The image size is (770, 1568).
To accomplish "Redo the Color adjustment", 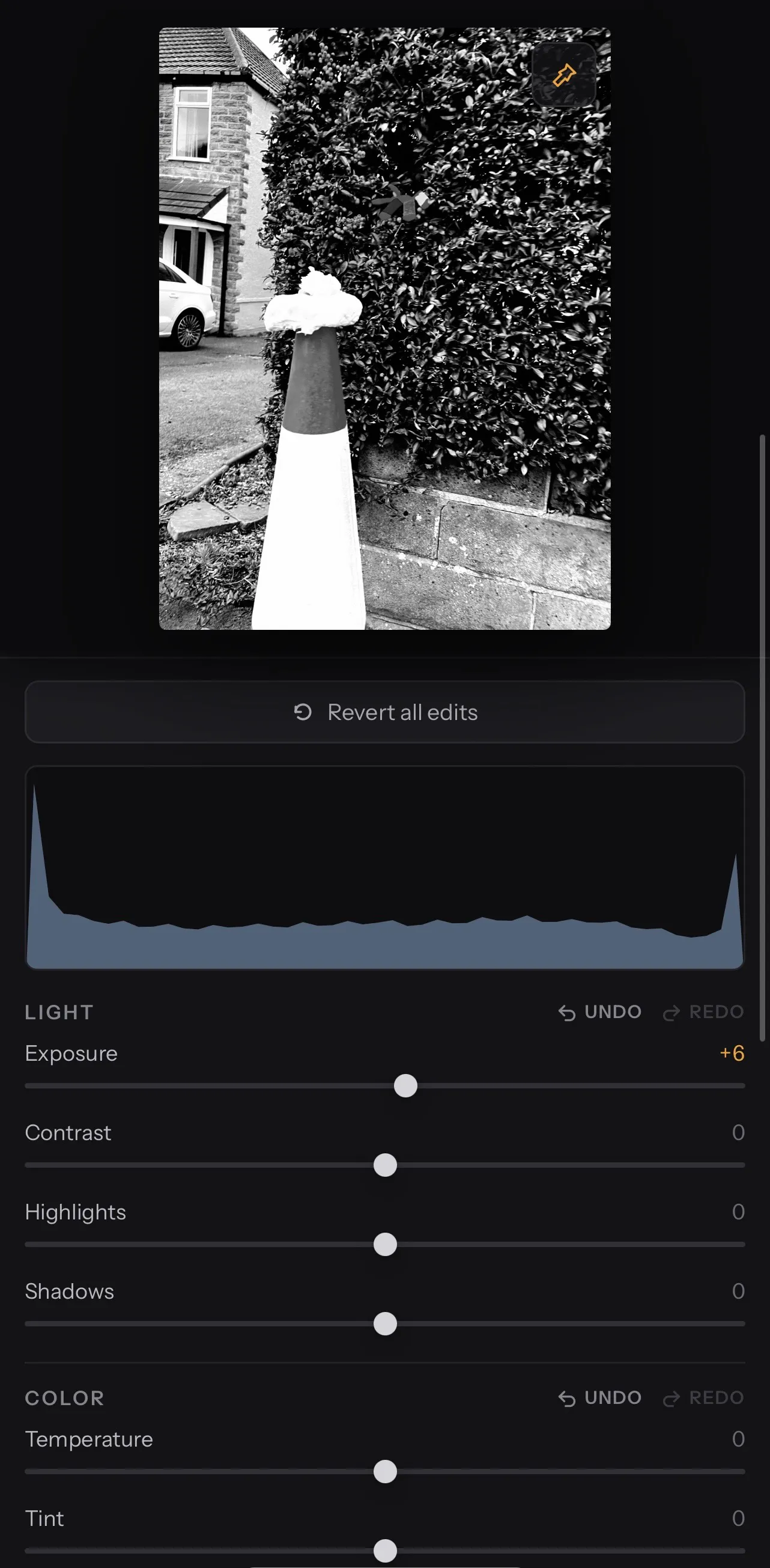I will pos(704,1397).
